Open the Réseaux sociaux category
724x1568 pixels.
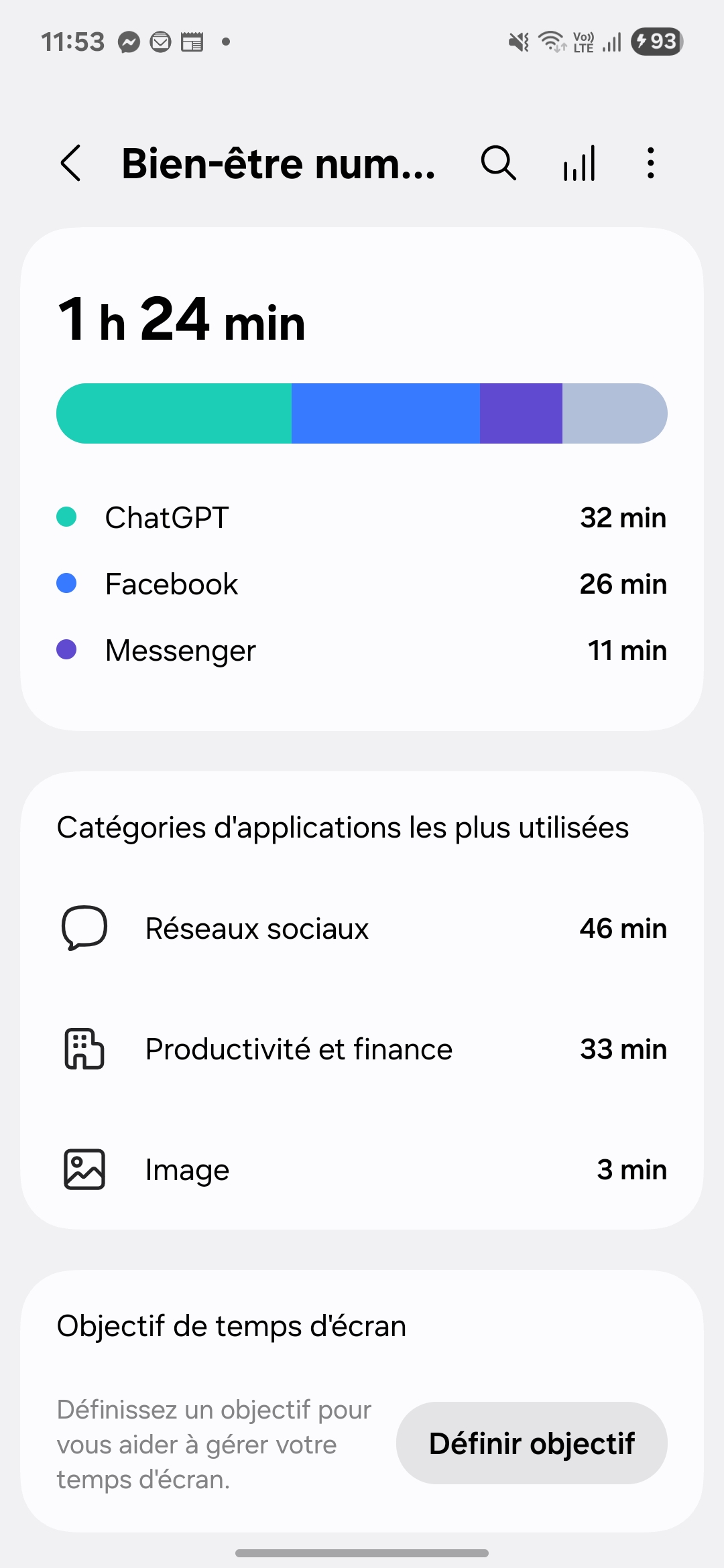click(362, 928)
